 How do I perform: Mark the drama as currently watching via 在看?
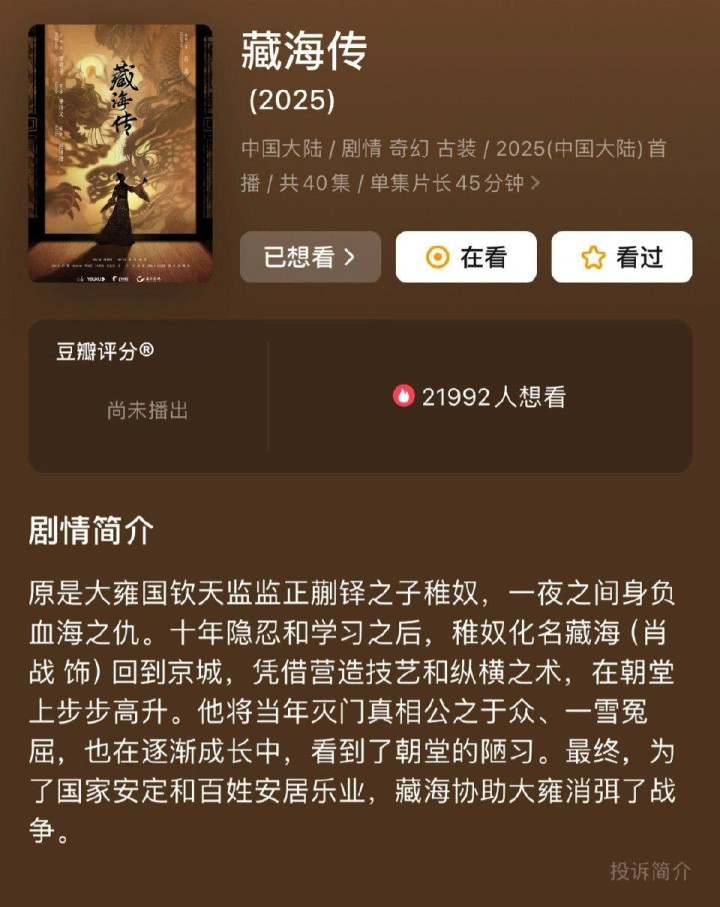click(x=466, y=257)
